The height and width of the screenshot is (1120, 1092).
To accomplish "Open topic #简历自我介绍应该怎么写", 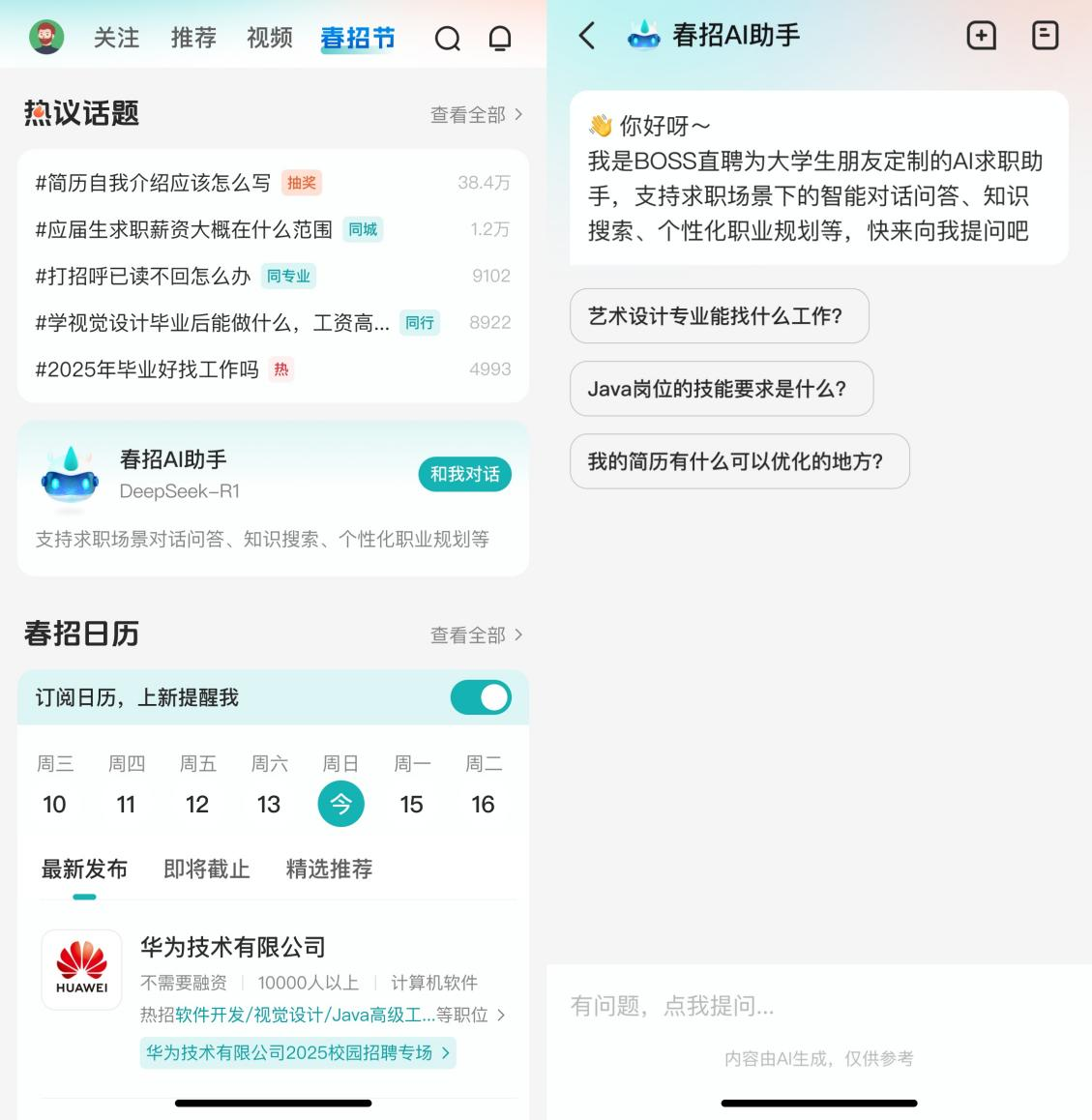I will pos(153,183).
